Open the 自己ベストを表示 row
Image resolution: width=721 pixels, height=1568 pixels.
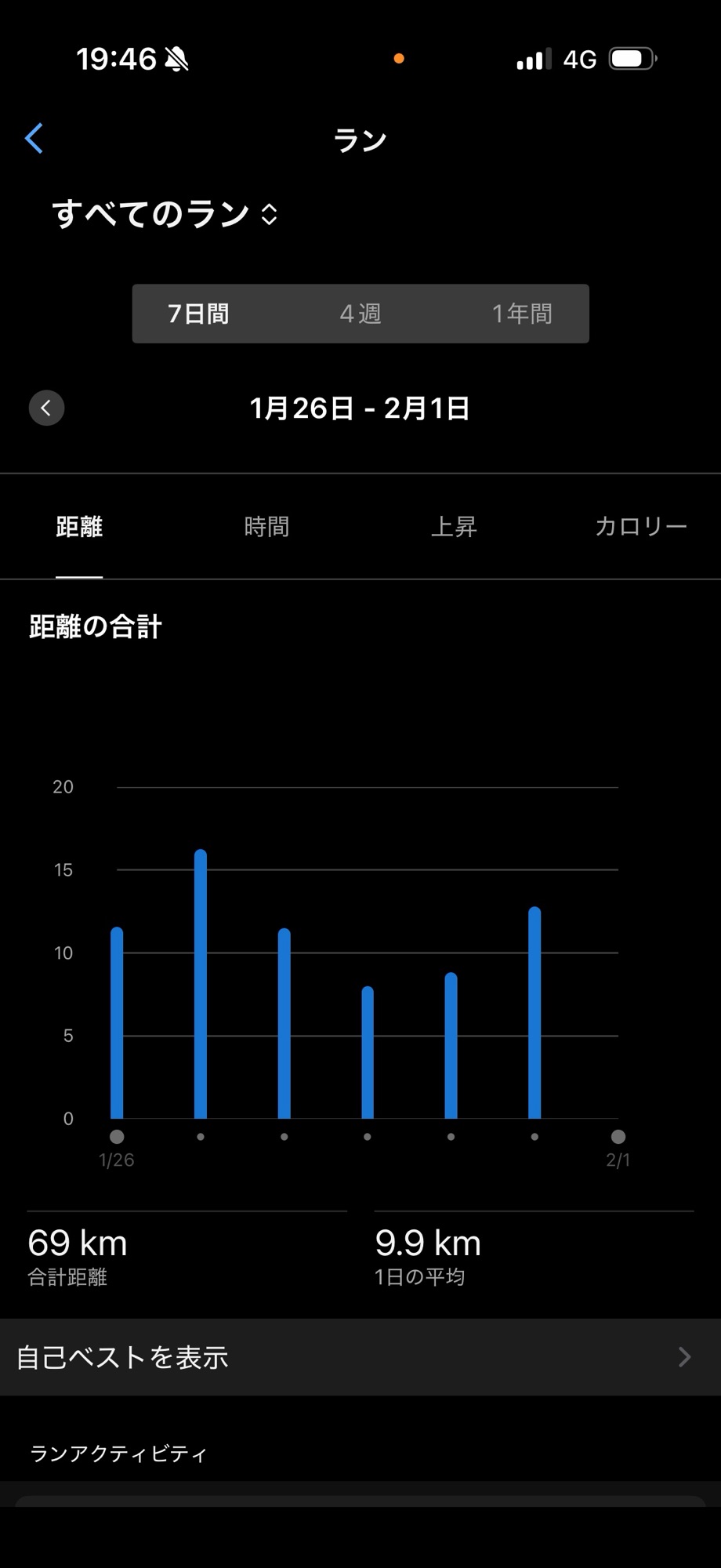pos(360,1357)
